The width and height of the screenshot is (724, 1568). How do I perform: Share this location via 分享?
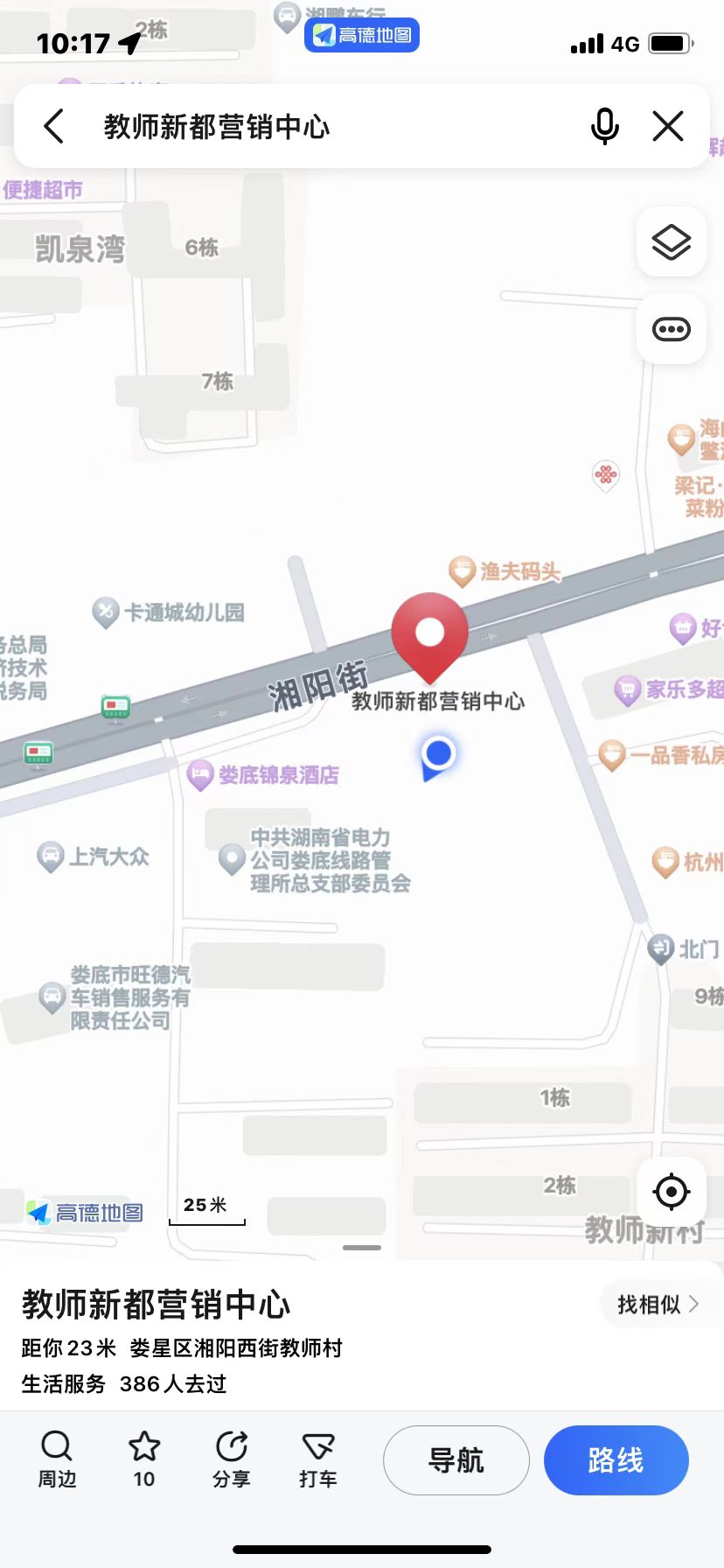point(231,1459)
